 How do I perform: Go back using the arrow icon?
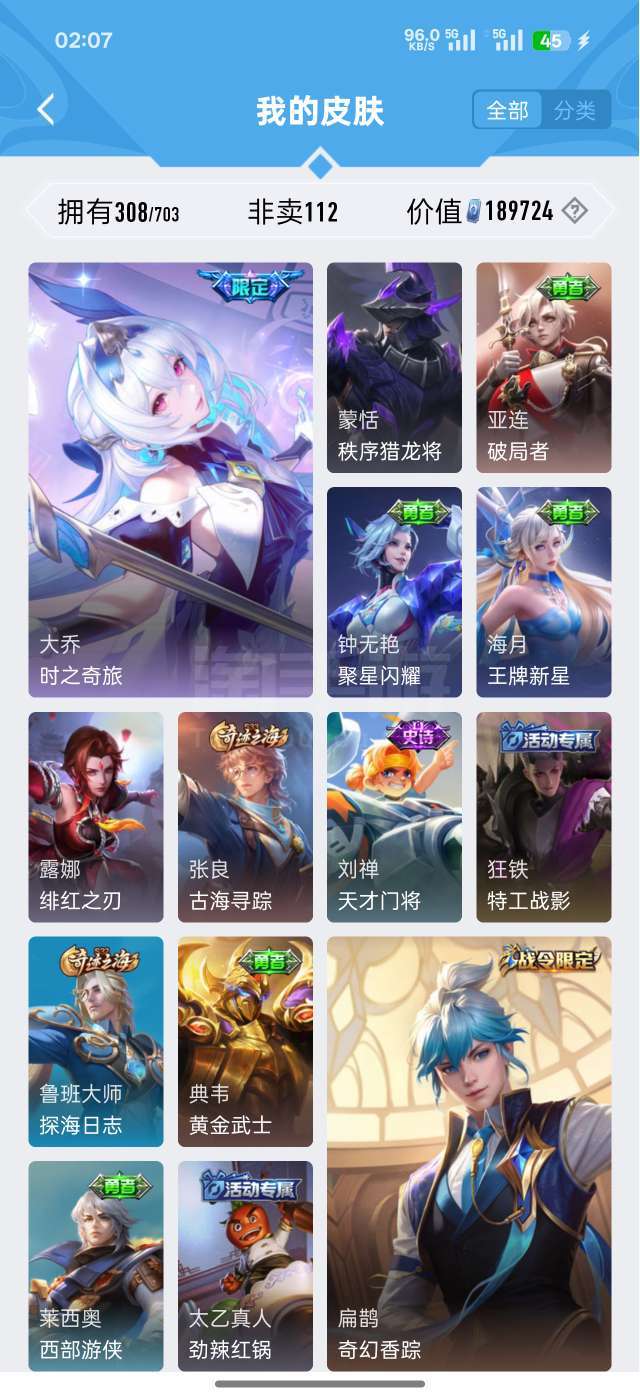click(46, 109)
